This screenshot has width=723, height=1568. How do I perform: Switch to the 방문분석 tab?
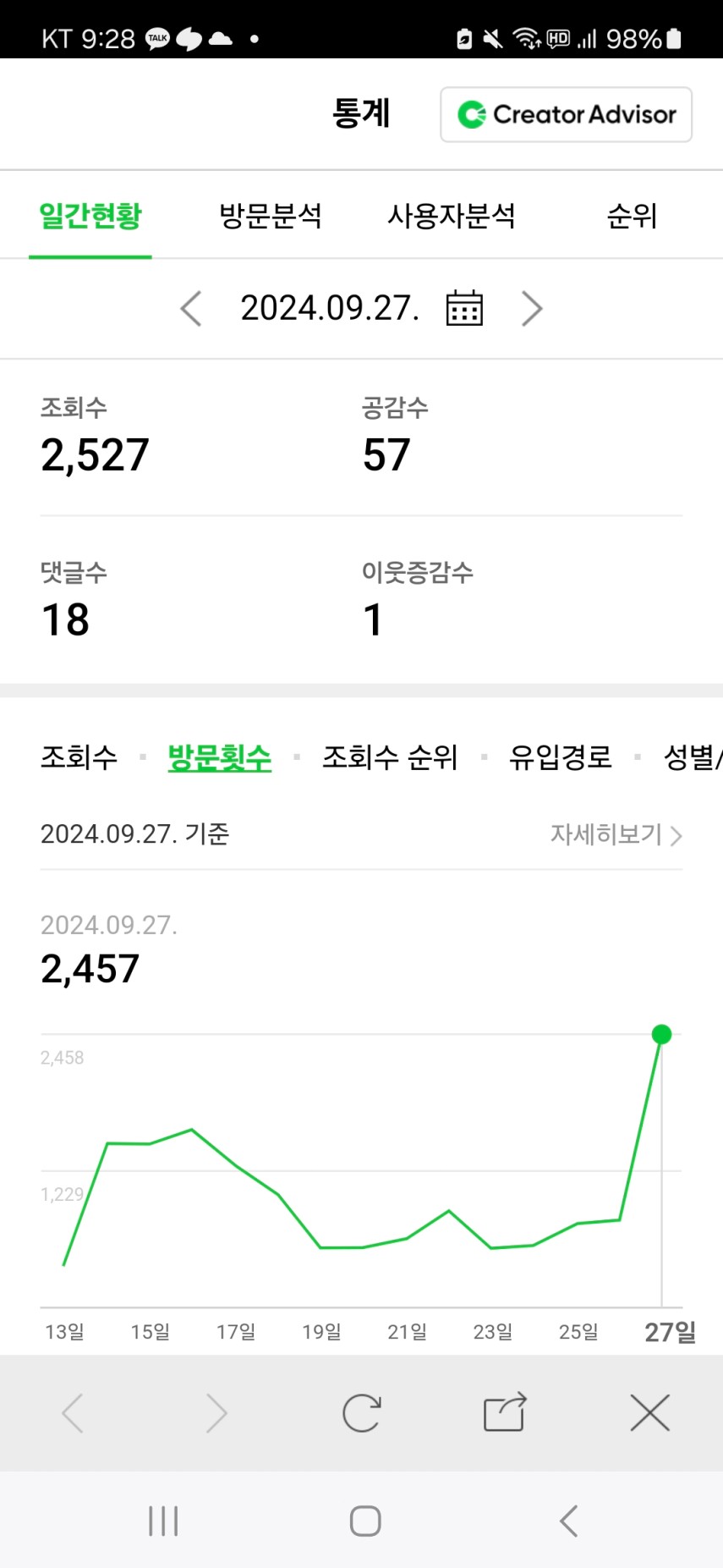271,216
